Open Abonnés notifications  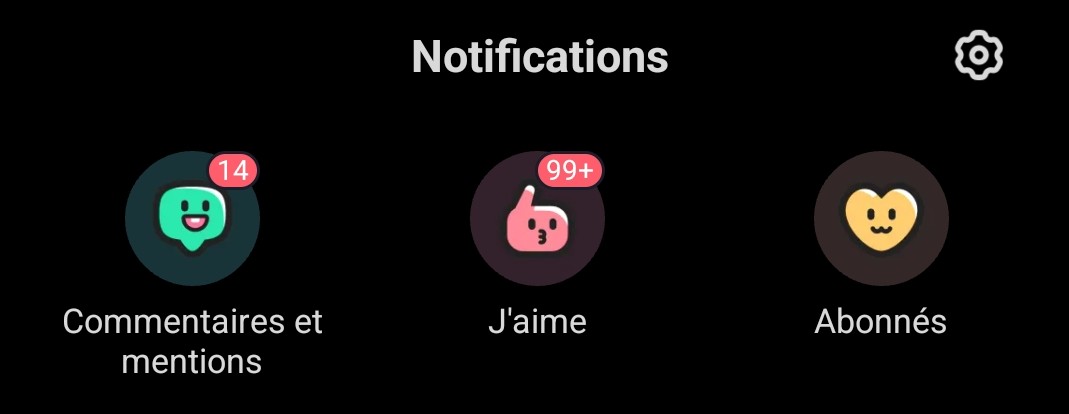click(880, 219)
